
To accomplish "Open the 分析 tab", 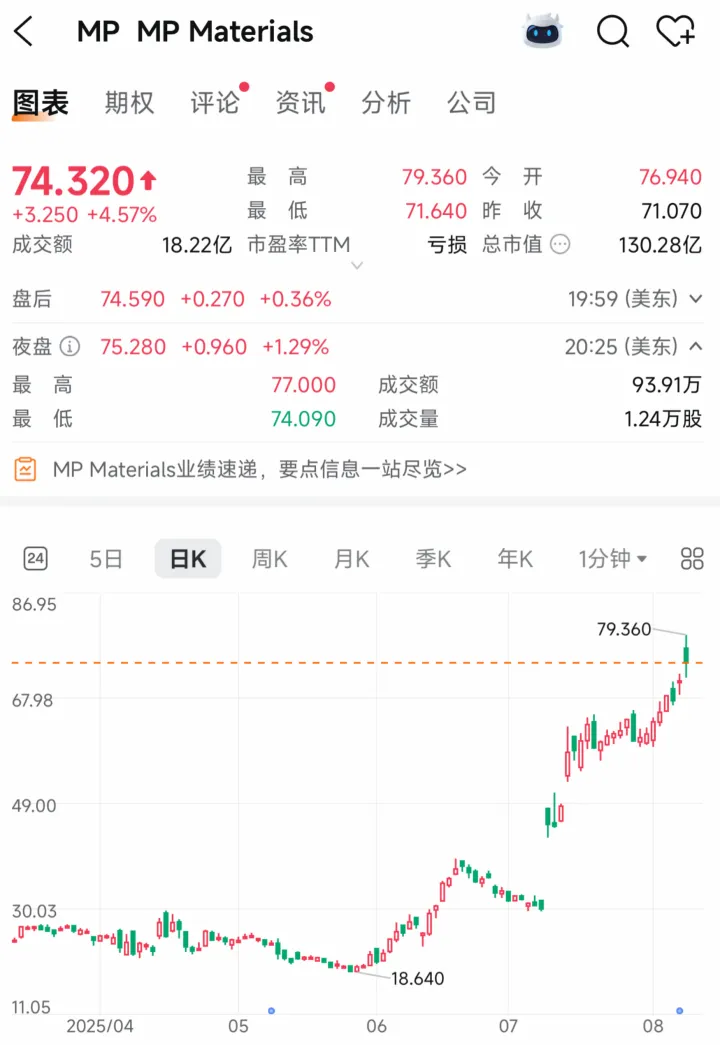I will click(x=386, y=102).
